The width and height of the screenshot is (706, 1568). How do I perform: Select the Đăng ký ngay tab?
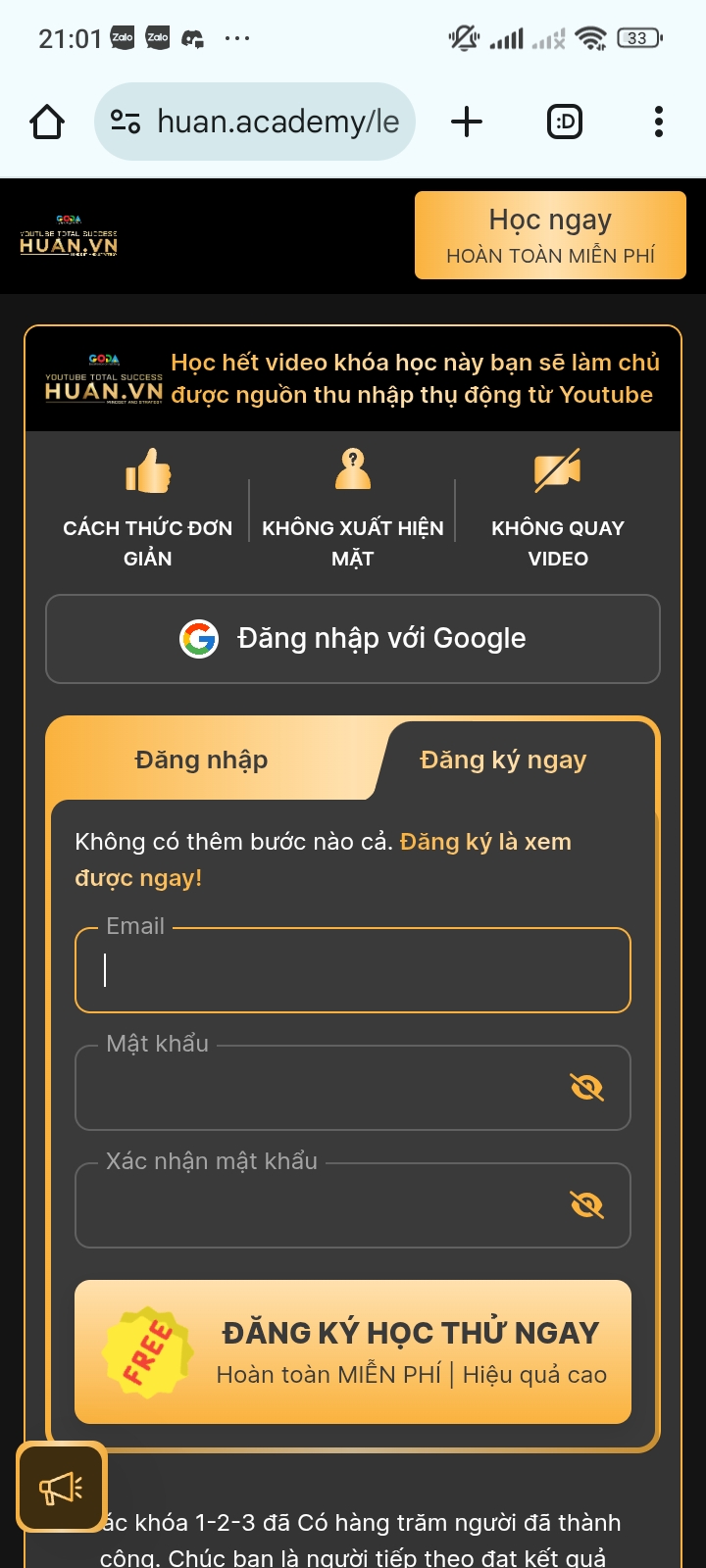(503, 760)
